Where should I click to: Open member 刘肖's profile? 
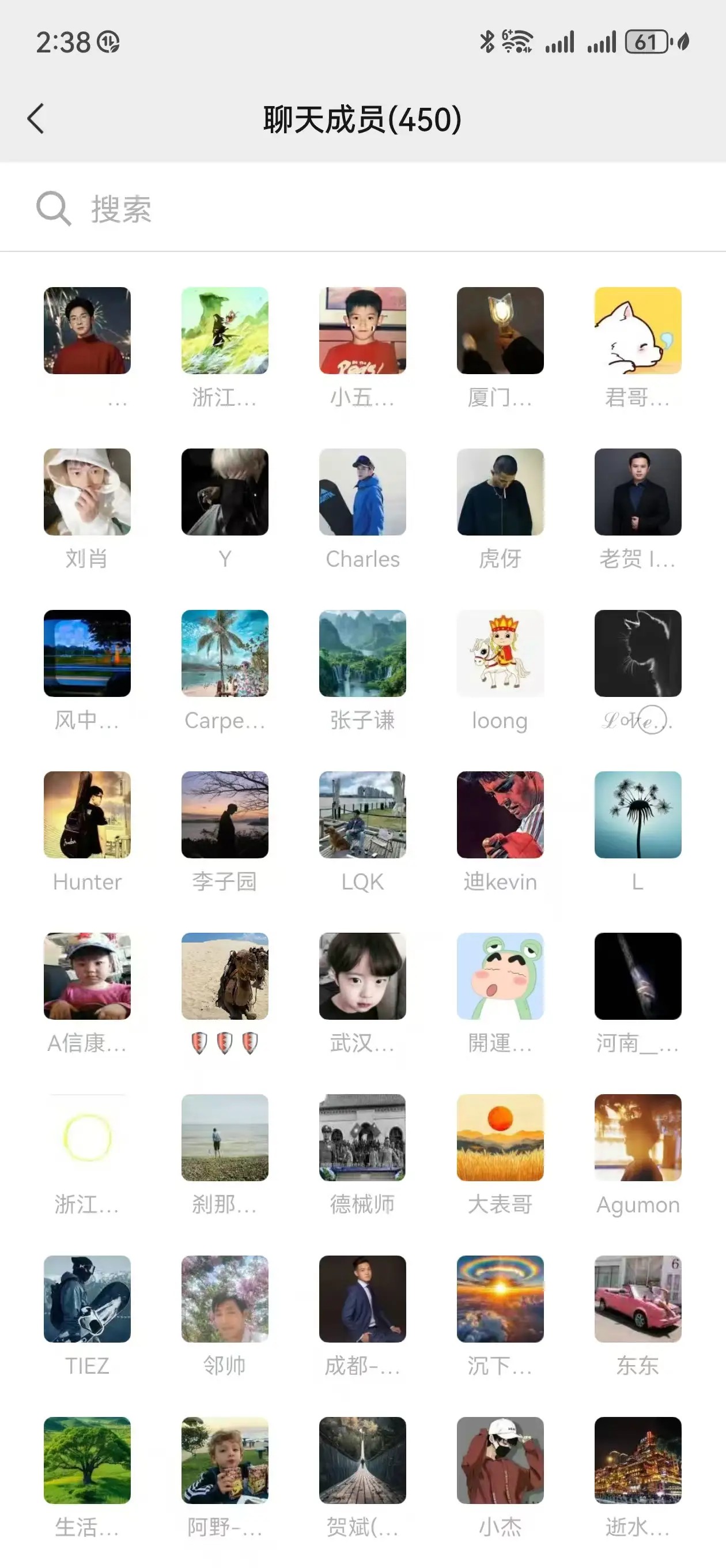[x=87, y=492]
